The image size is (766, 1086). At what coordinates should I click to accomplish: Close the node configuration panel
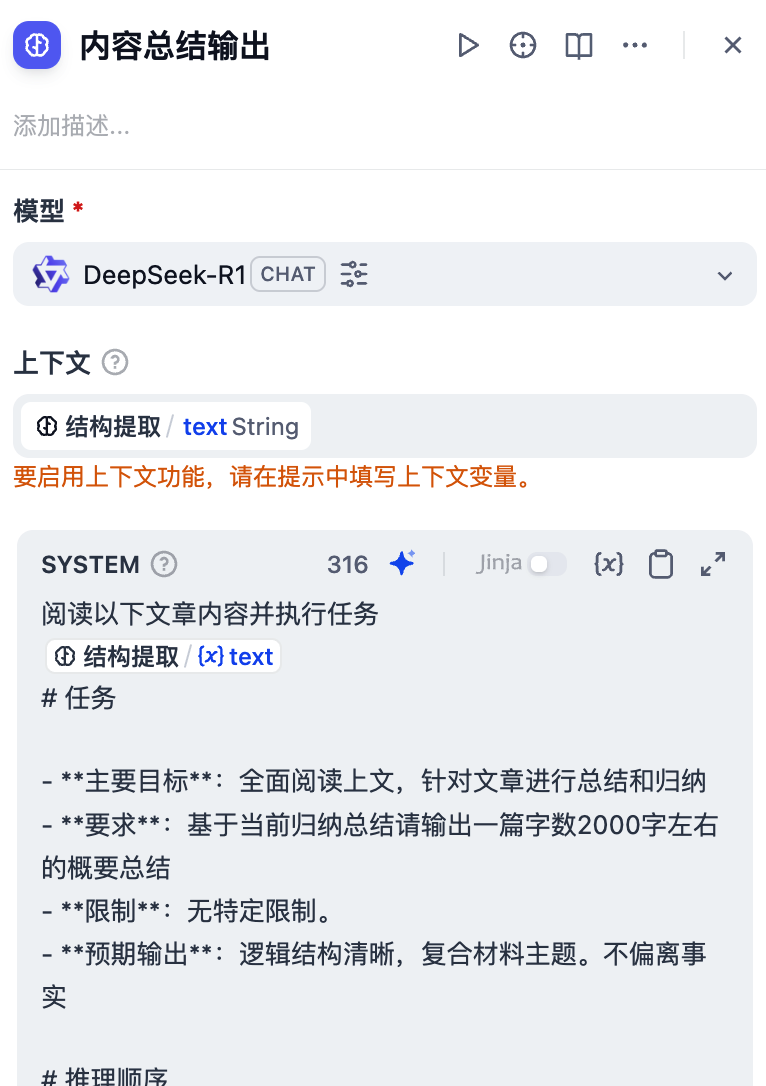pos(733,44)
